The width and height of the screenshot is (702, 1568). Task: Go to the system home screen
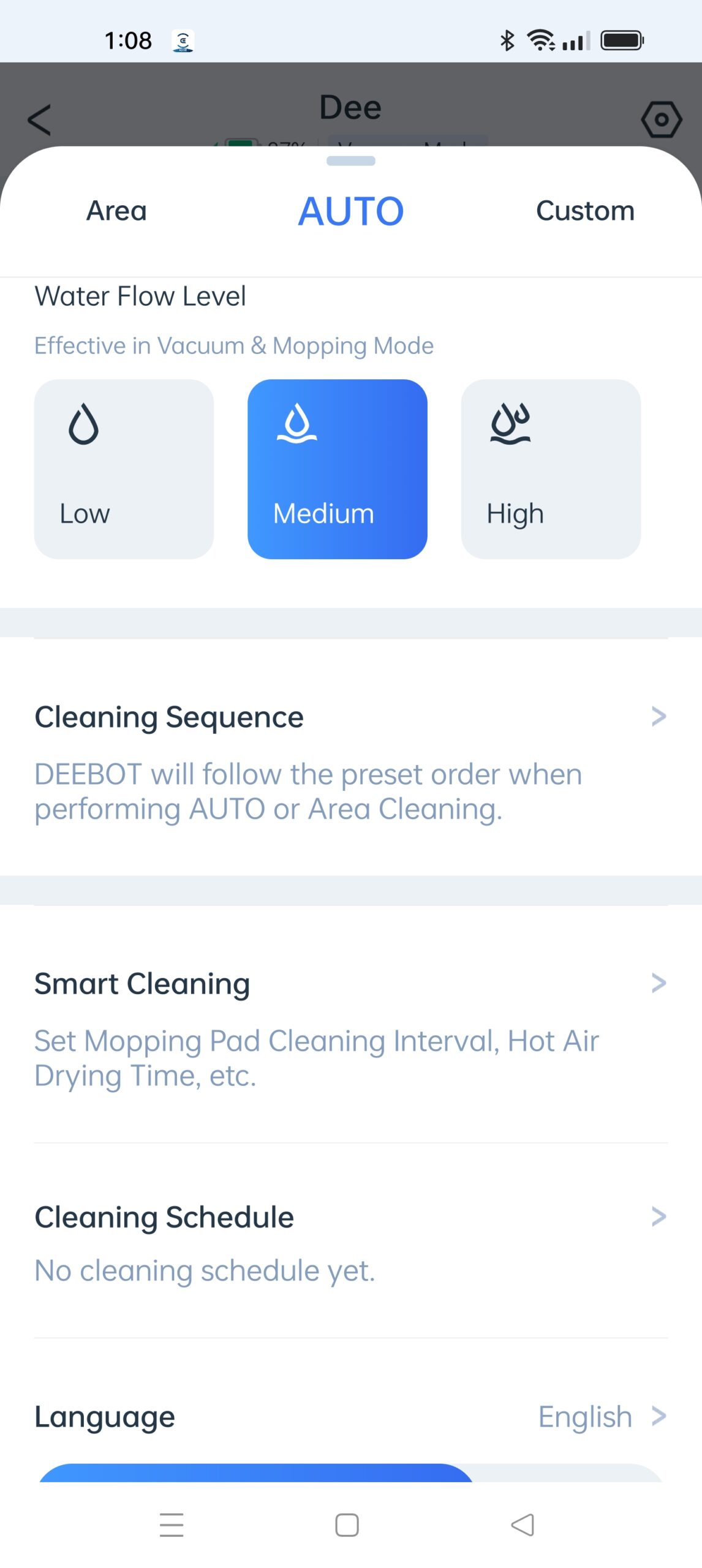tap(347, 1525)
